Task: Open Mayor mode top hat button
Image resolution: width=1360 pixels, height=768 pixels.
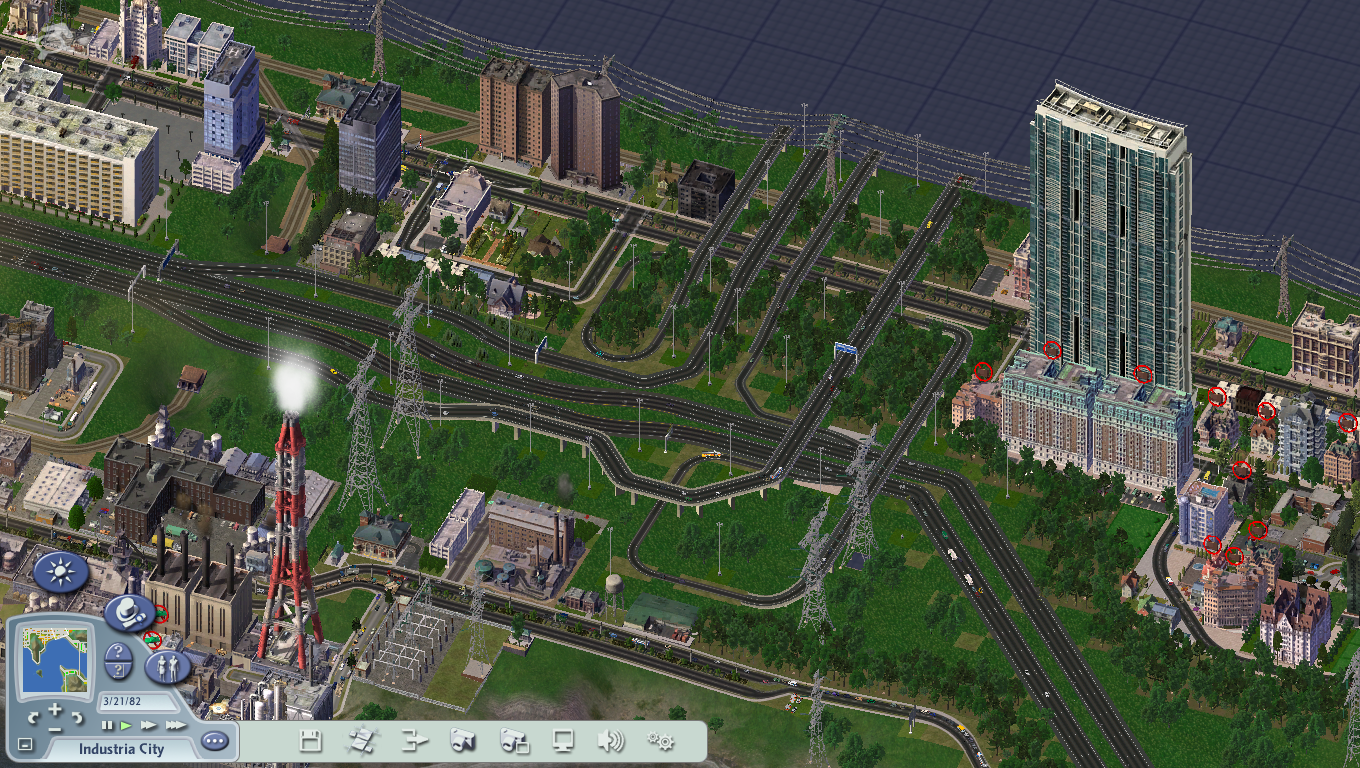Action: pos(128,612)
